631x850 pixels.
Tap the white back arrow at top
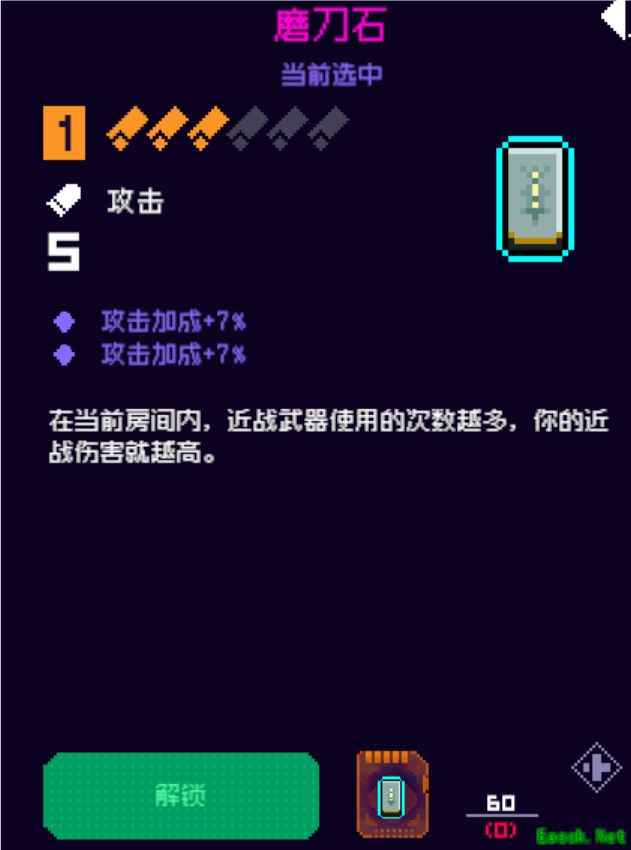(x=615, y=20)
